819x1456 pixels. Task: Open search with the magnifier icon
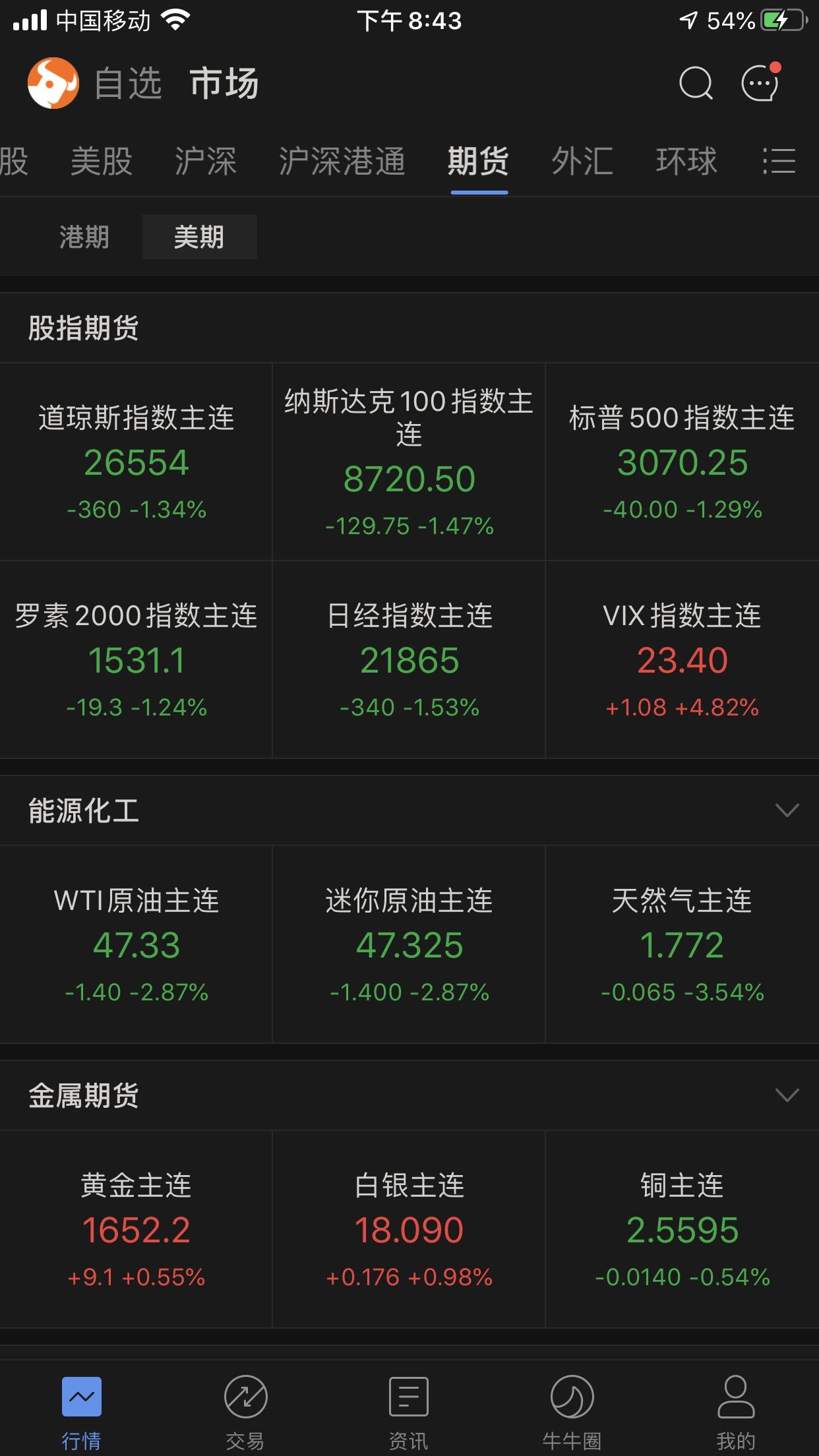coord(694,84)
